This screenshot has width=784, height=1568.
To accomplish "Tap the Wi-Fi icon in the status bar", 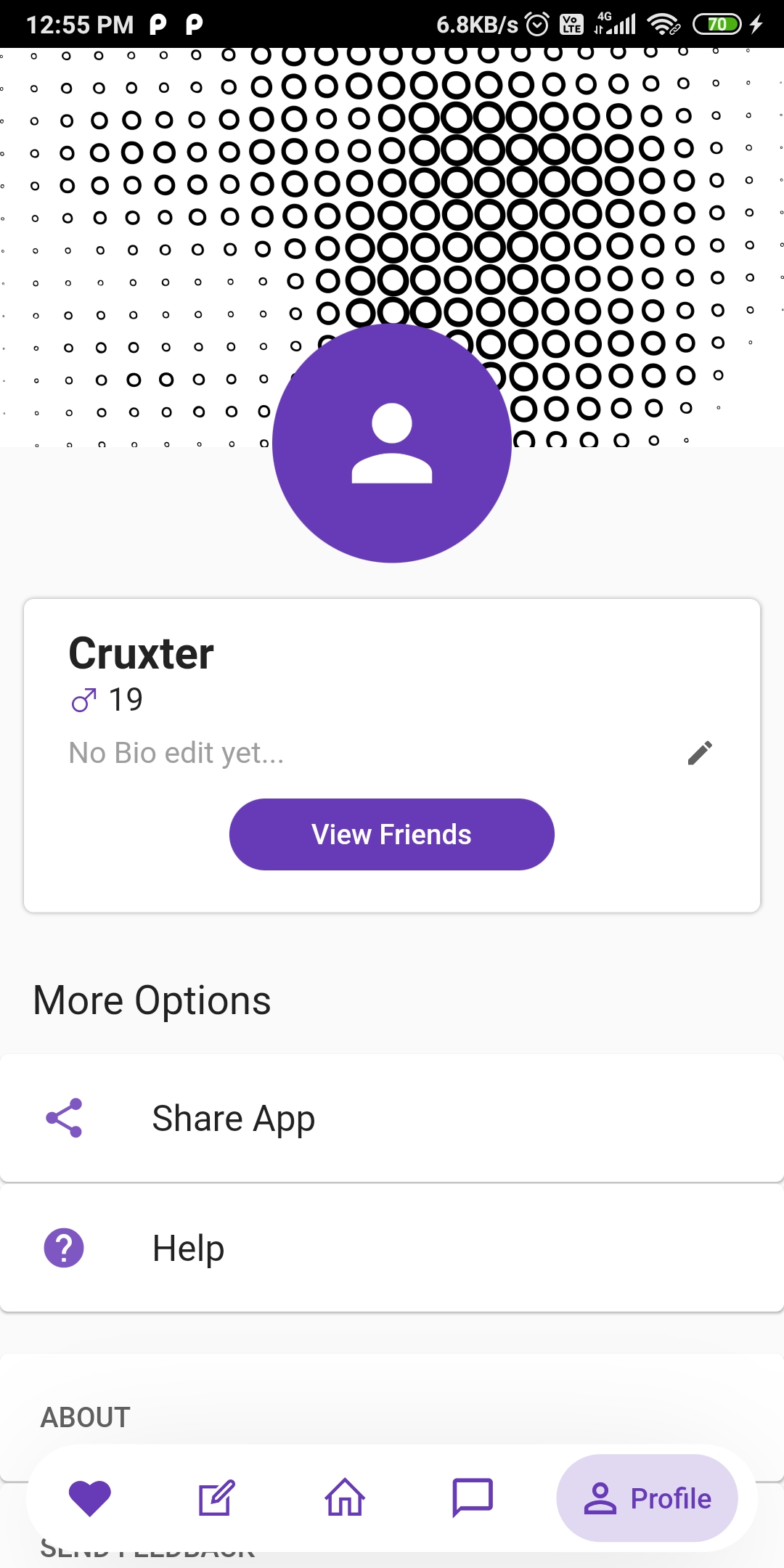I will (x=664, y=24).
